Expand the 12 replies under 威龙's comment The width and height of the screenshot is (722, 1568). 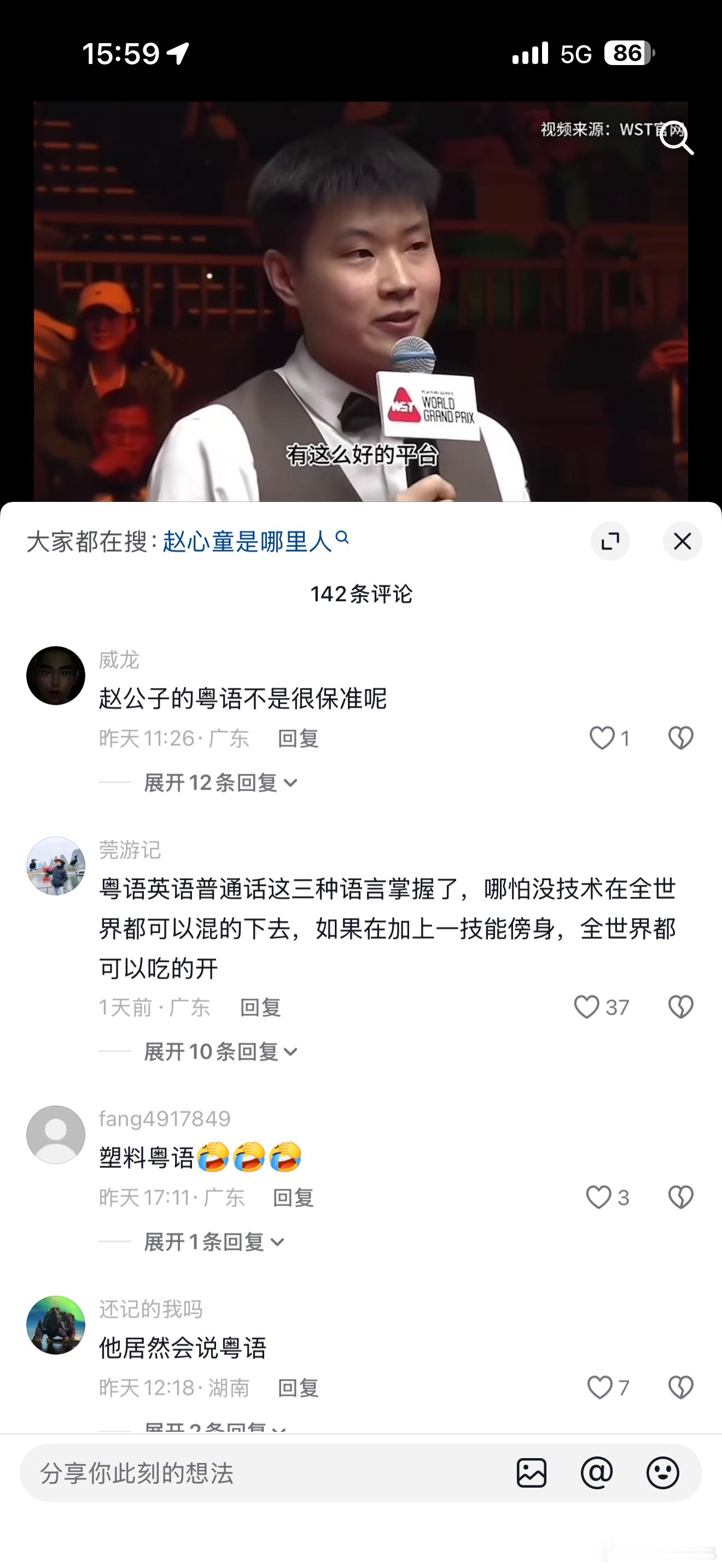coord(217,784)
